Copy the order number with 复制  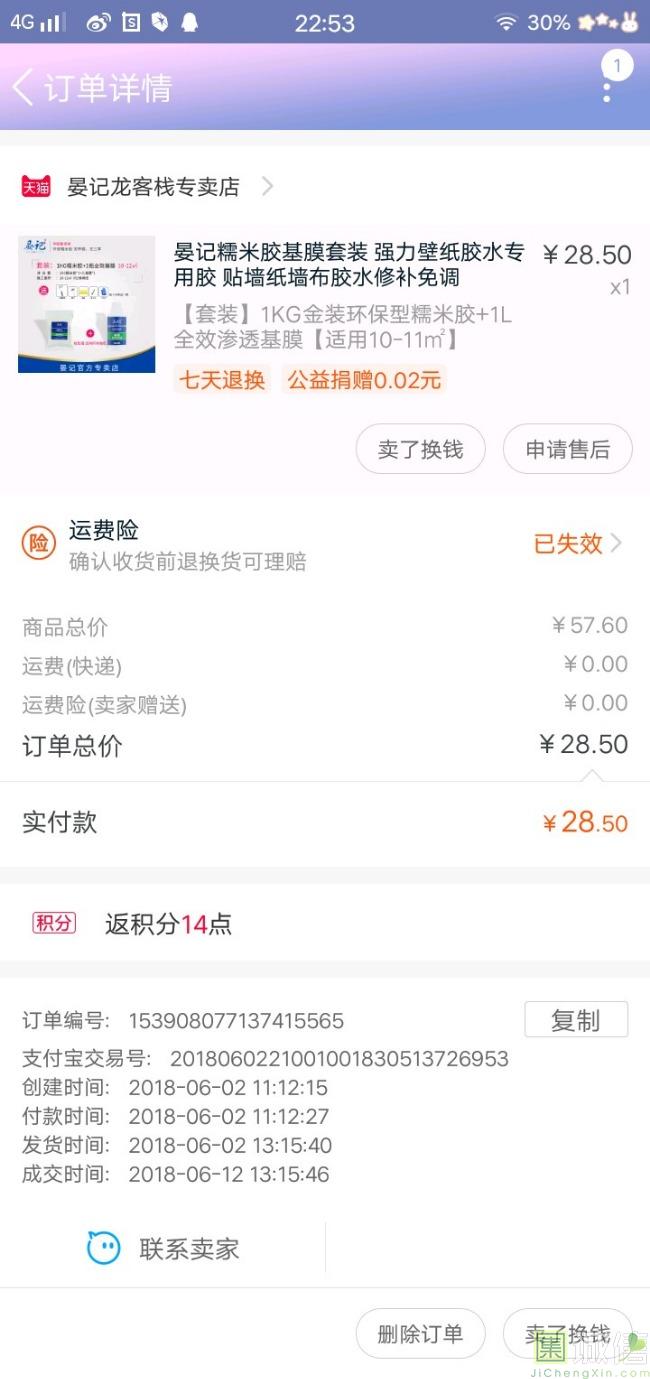(x=576, y=1020)
